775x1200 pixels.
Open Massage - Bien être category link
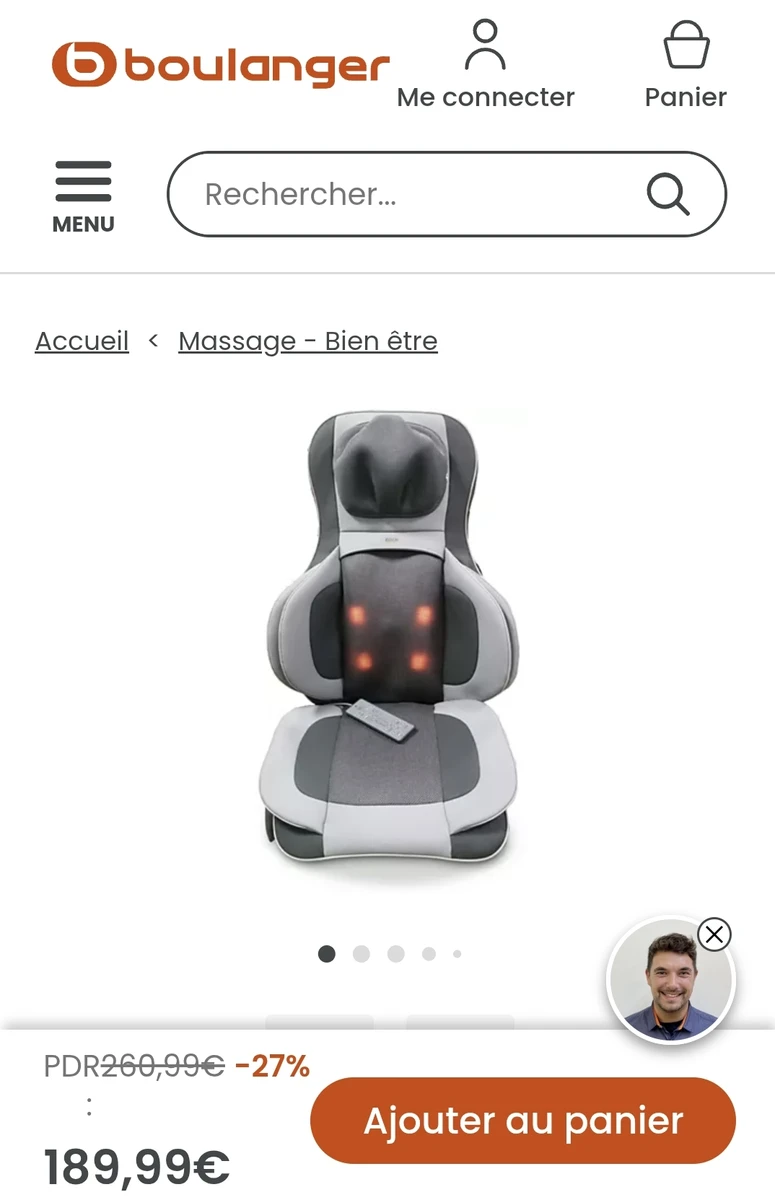308,341
